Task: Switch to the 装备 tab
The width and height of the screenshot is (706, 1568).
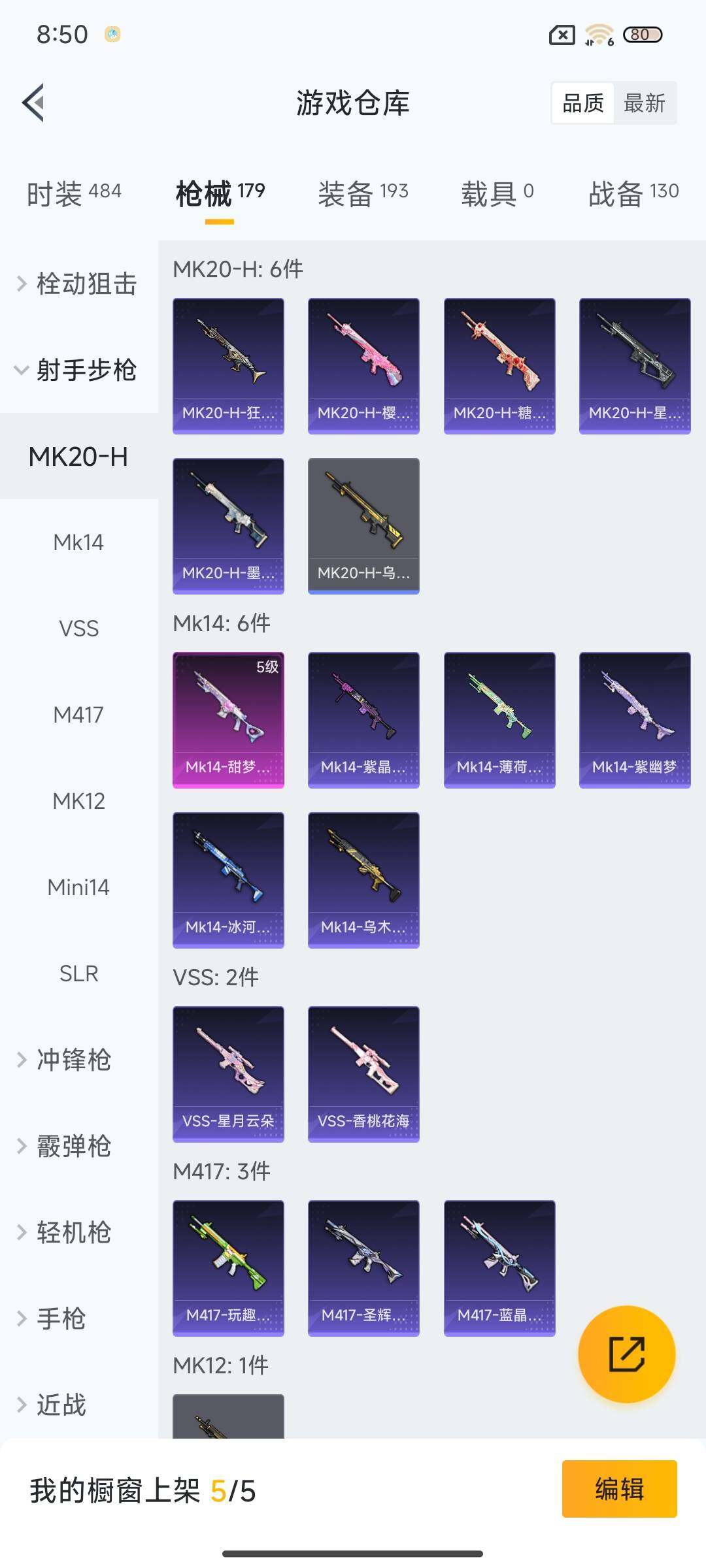Action: [x=363, y=193]
